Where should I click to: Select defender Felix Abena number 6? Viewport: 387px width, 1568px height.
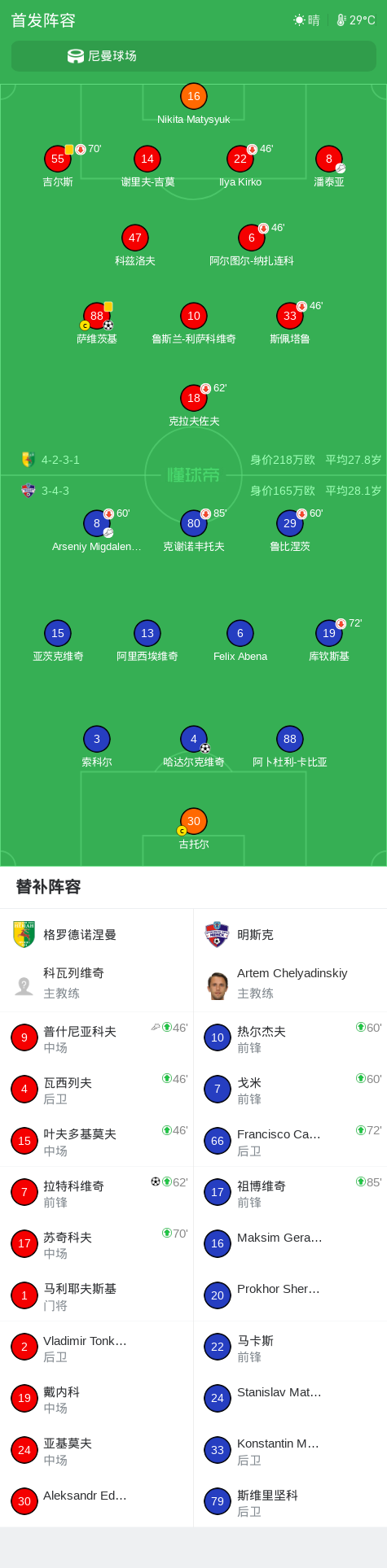click(x=240, y=641)
